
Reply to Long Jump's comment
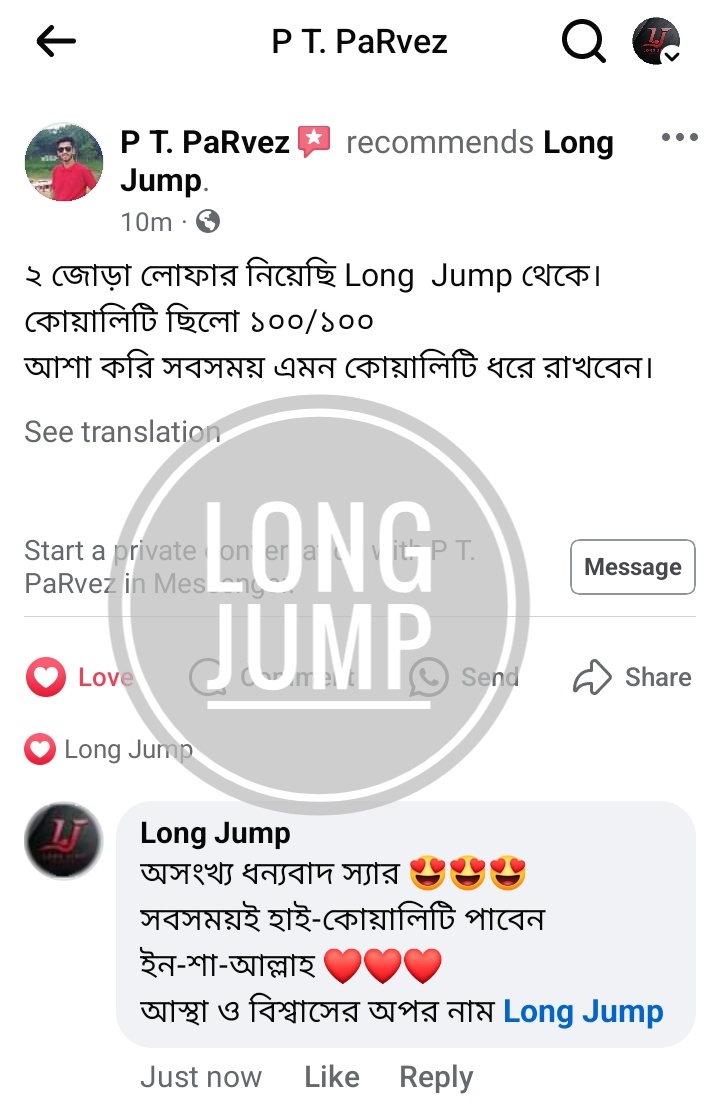click(436, 1077)
